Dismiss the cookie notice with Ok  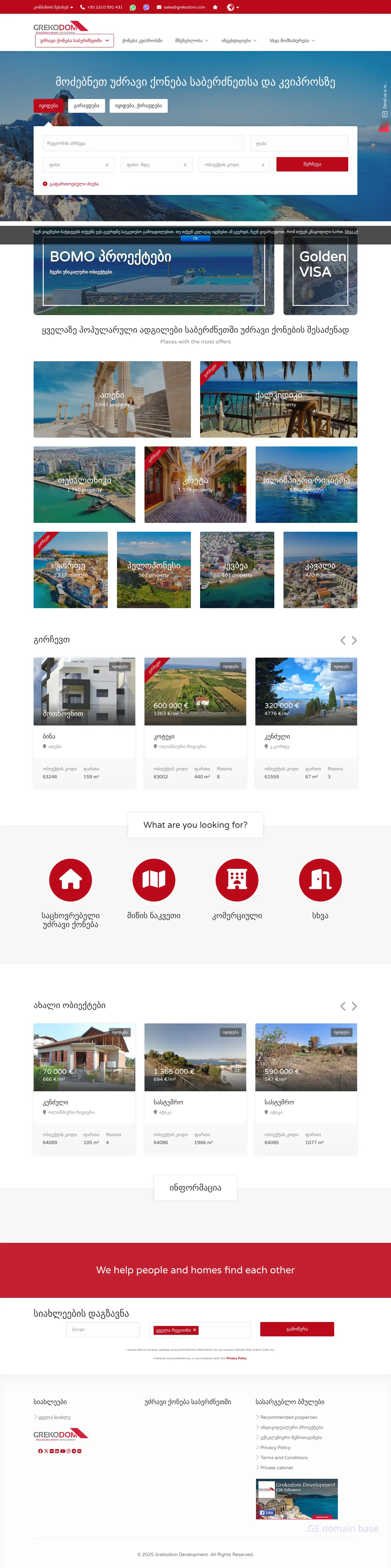(x=195, y=239)
